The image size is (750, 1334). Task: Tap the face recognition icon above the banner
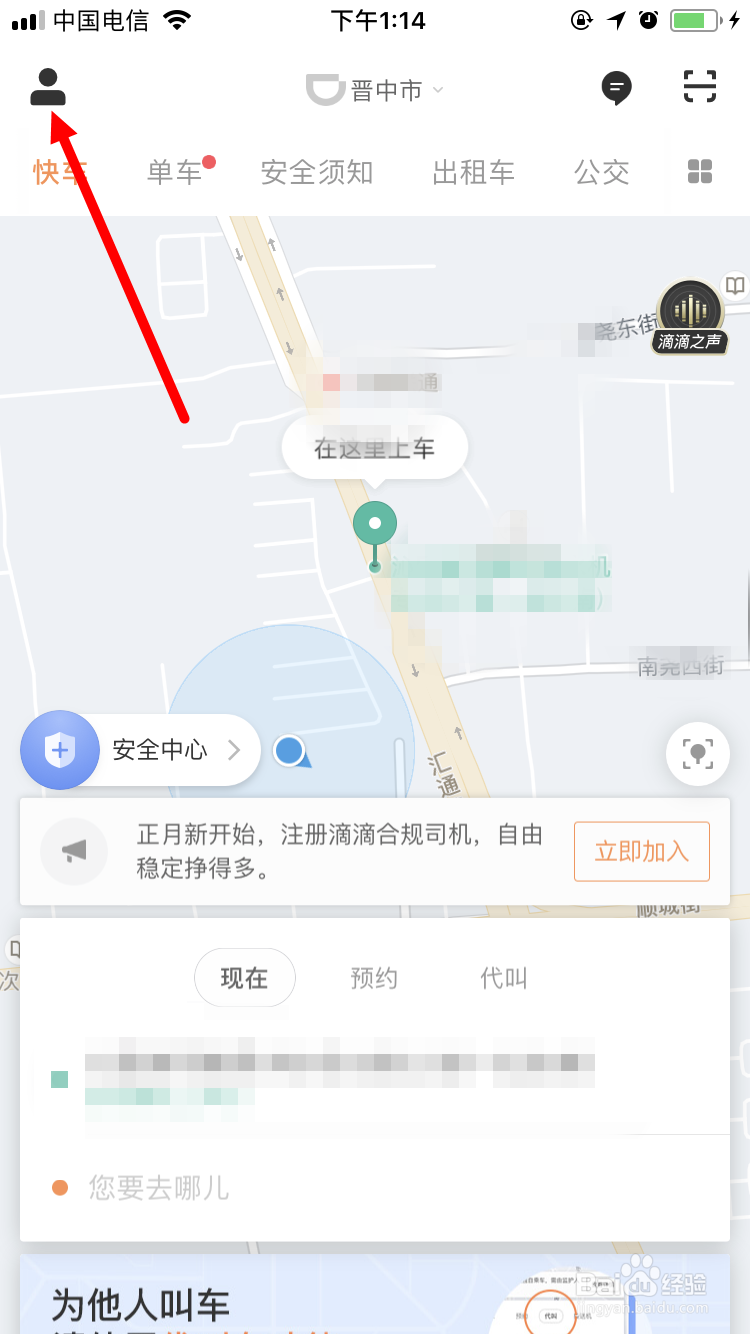click(x=698, y=754)
